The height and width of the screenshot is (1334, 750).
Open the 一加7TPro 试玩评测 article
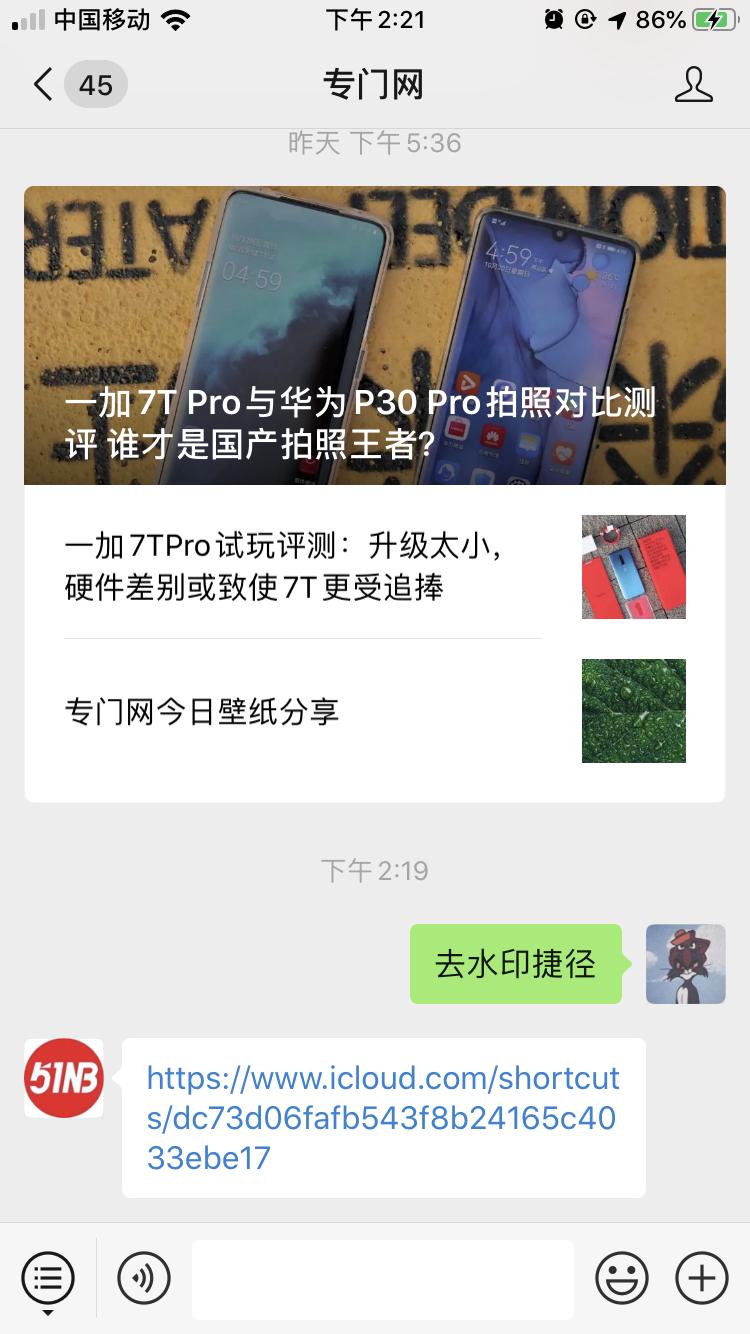pos(300,565)
